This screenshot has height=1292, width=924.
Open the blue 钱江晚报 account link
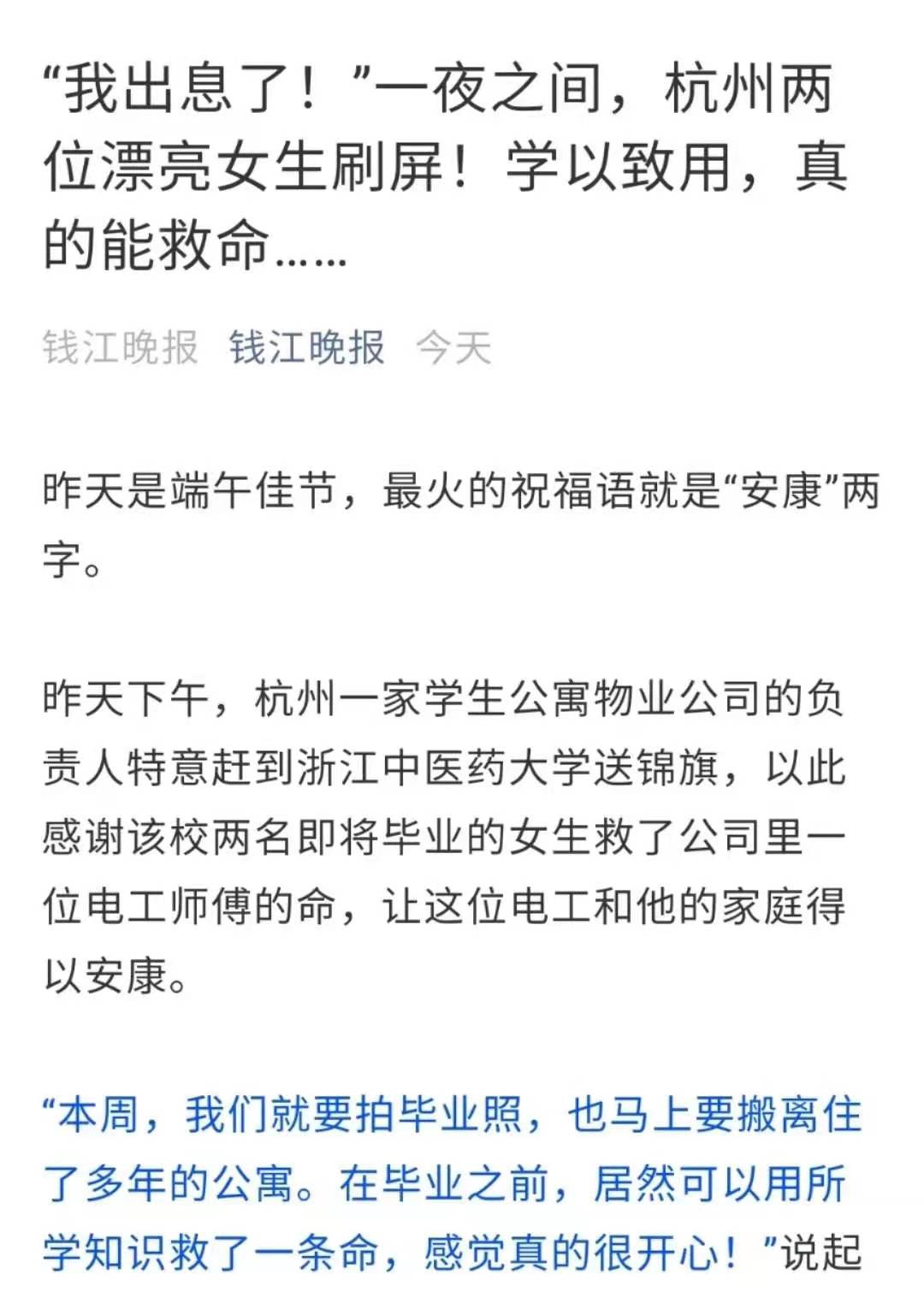306,348
